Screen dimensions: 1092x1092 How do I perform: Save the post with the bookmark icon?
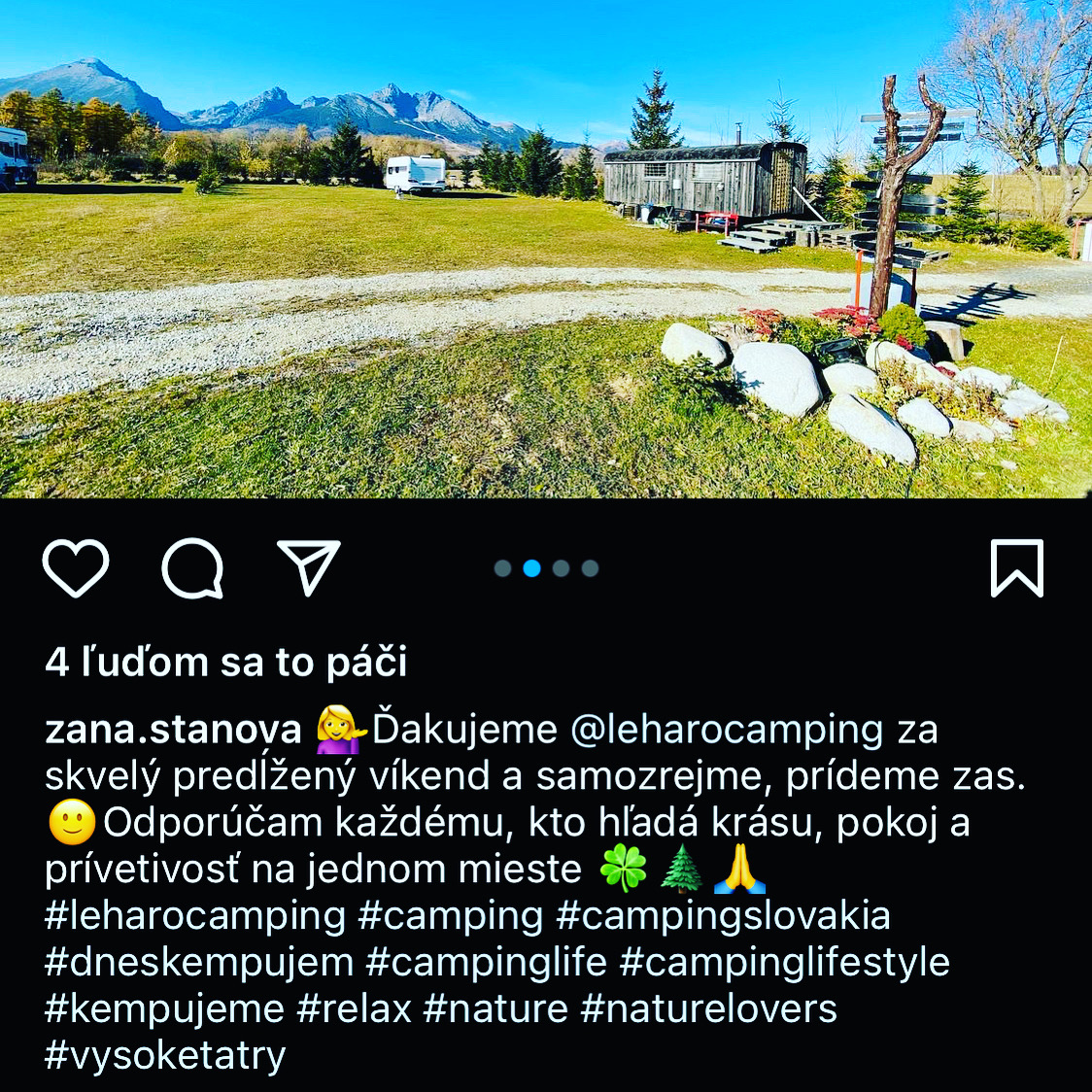[x=1016, y=567]
